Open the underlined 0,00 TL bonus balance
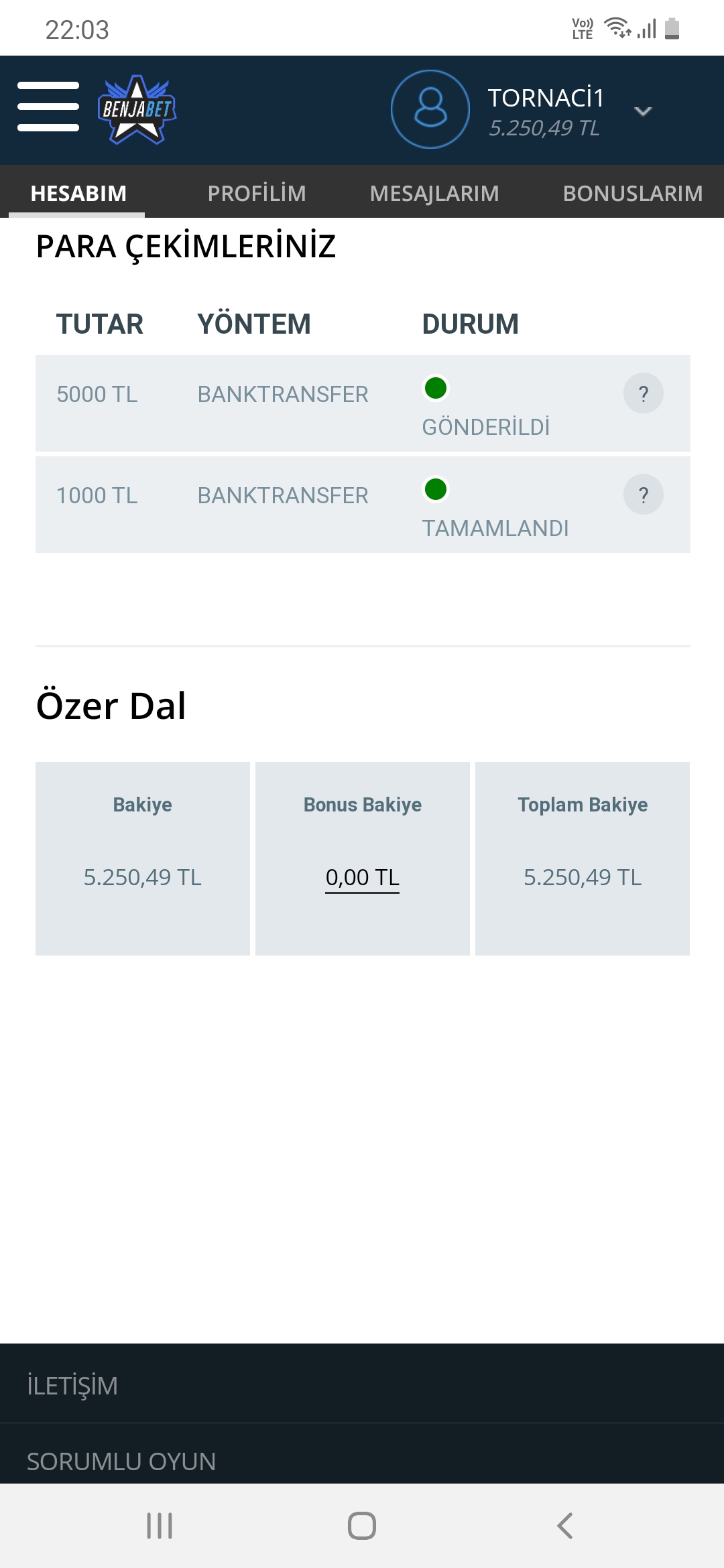This screenshot has width=724, height=1568. tap(362, 877)
